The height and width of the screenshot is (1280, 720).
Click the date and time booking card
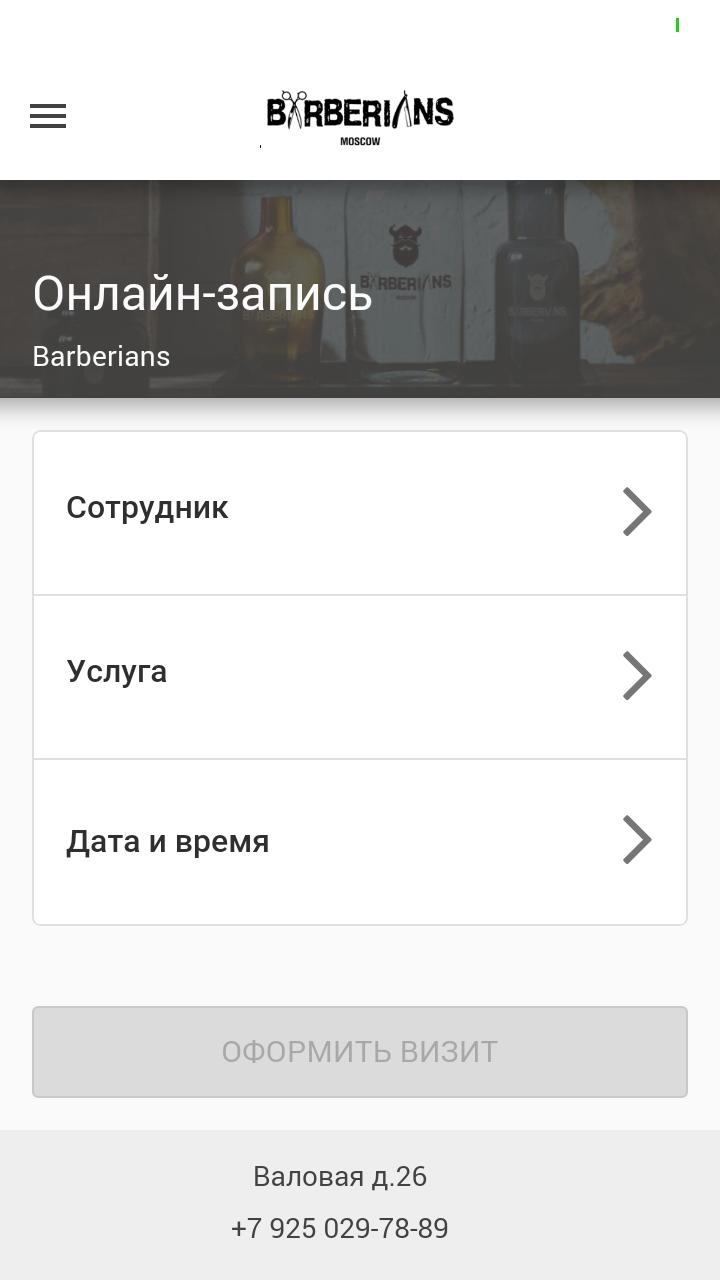(360, 840)
